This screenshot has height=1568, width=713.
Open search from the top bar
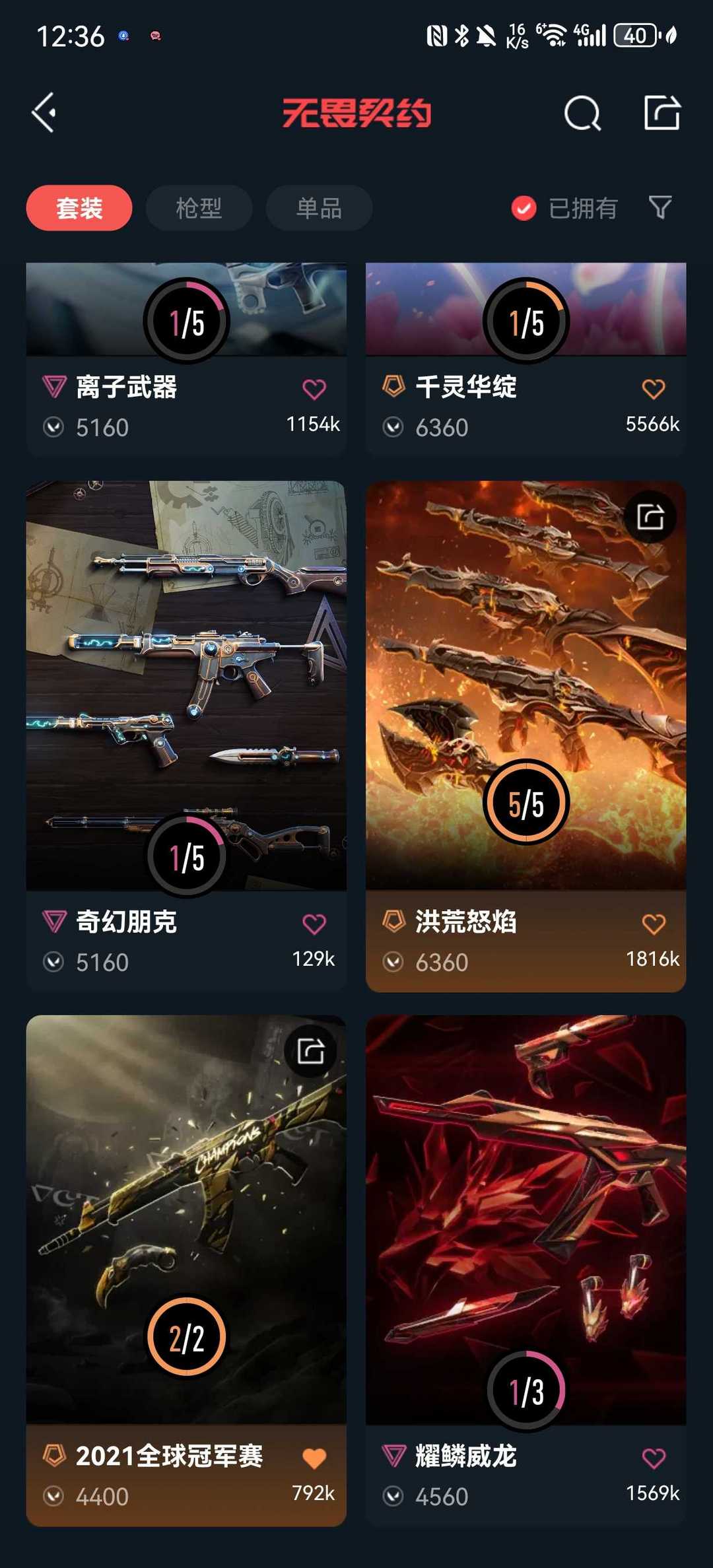pos(581,112)
